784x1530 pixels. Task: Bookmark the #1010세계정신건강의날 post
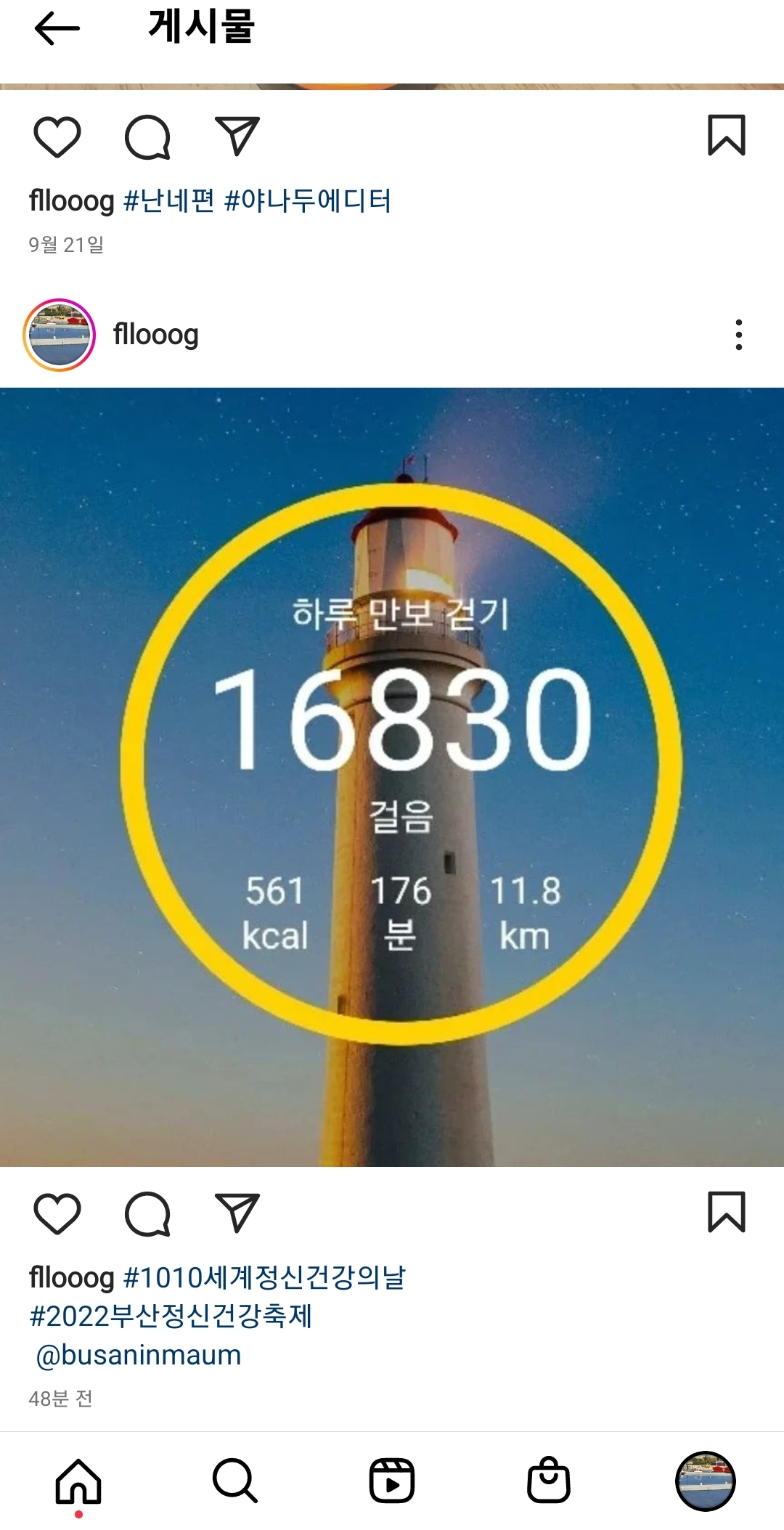726,1212
